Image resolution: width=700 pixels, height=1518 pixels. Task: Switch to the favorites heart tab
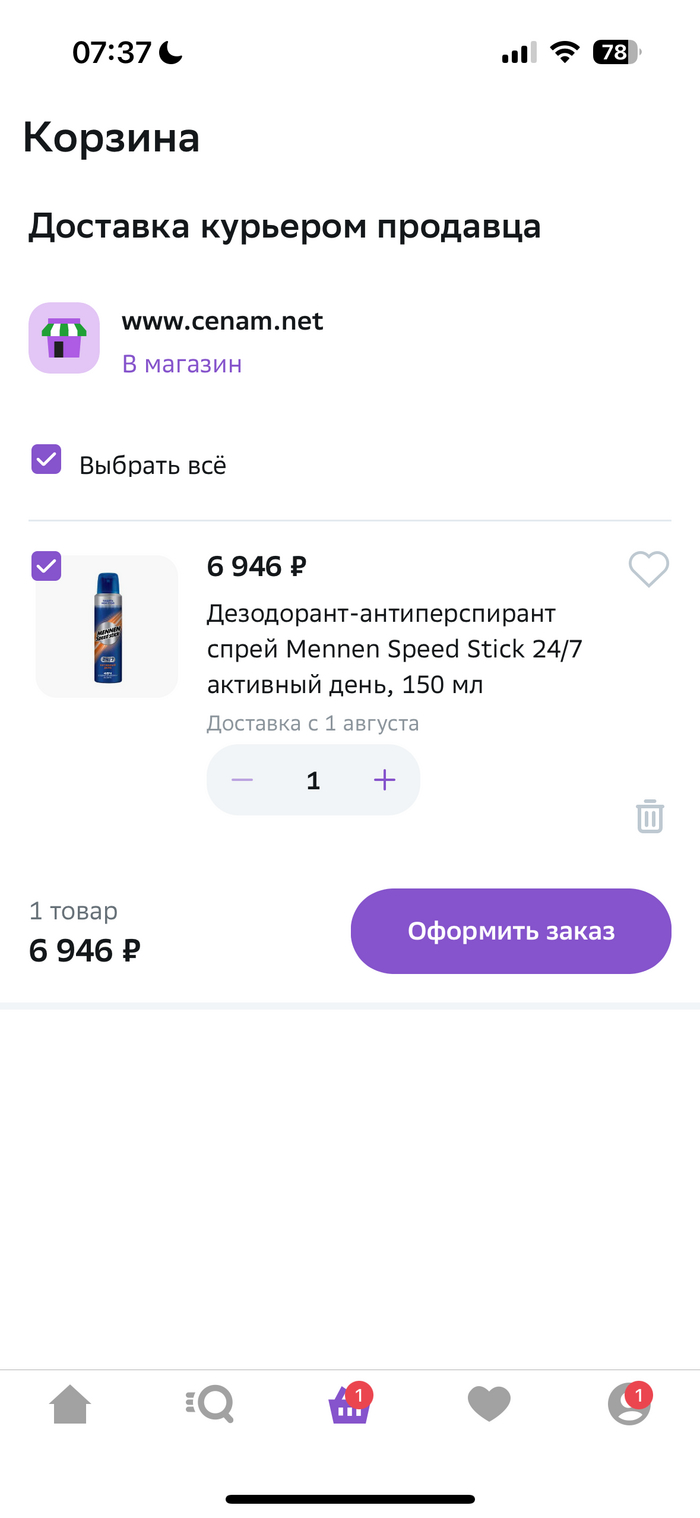pyautogui.click(x=489, y=1405)
